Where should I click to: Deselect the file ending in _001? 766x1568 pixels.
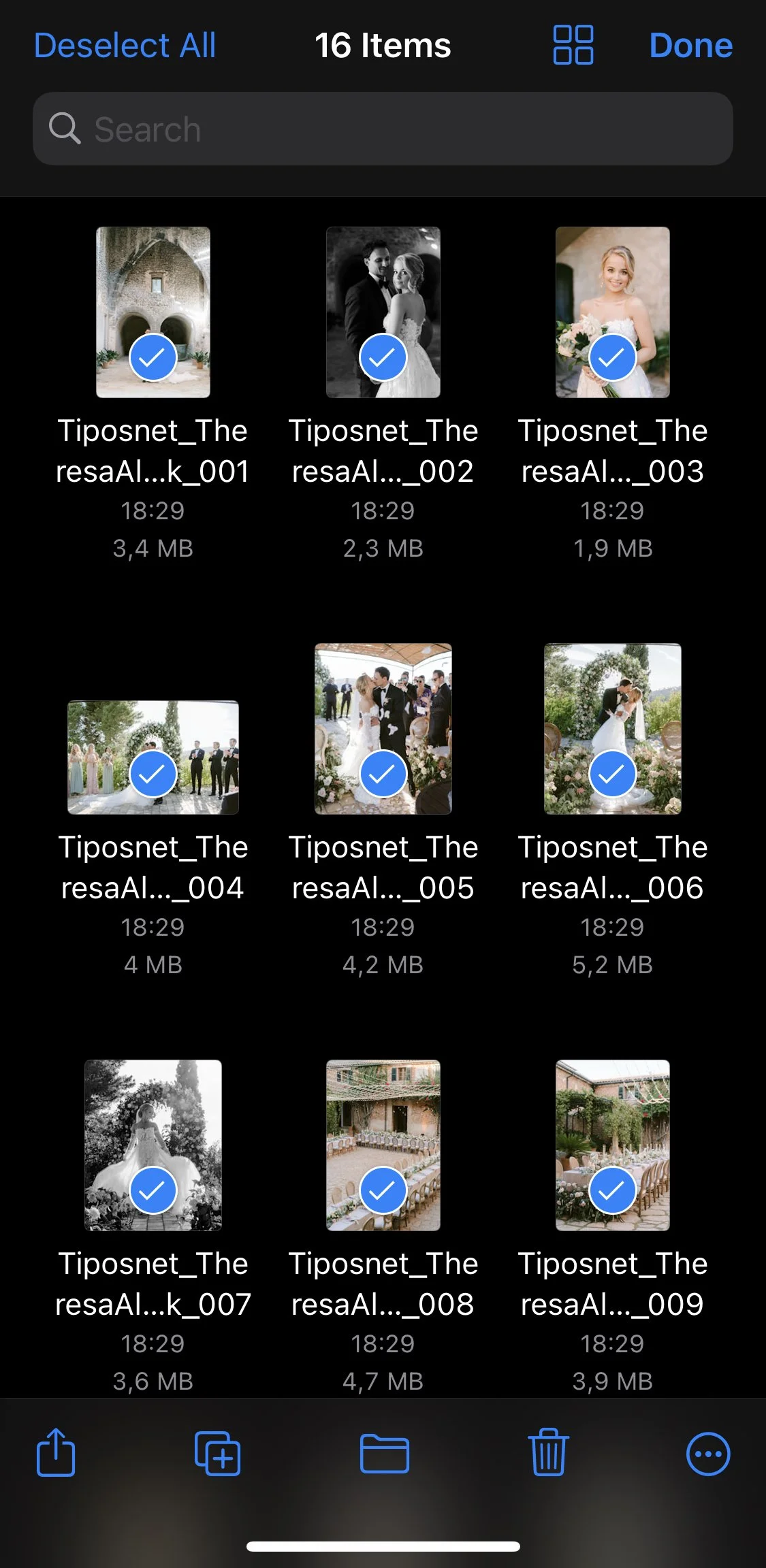pos(153,312)
